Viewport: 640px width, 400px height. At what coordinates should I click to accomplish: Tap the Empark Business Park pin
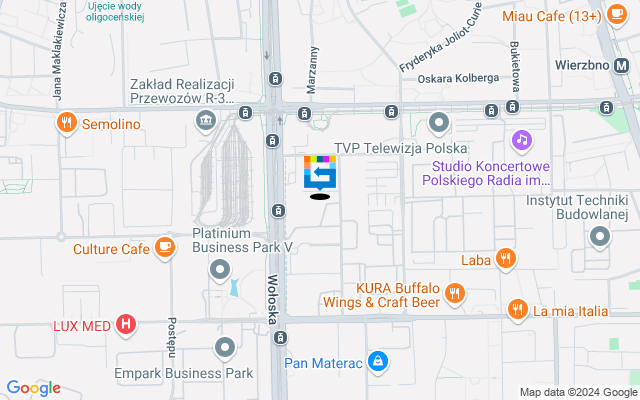click(224, 348)
